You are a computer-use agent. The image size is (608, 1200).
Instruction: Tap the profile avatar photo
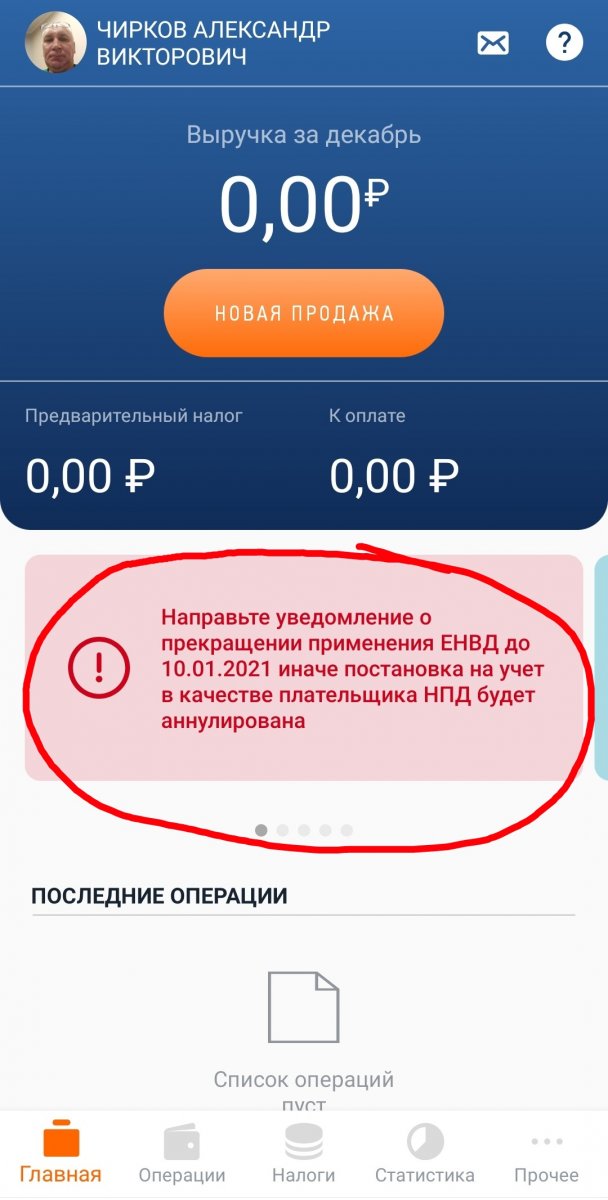point(56,43)
